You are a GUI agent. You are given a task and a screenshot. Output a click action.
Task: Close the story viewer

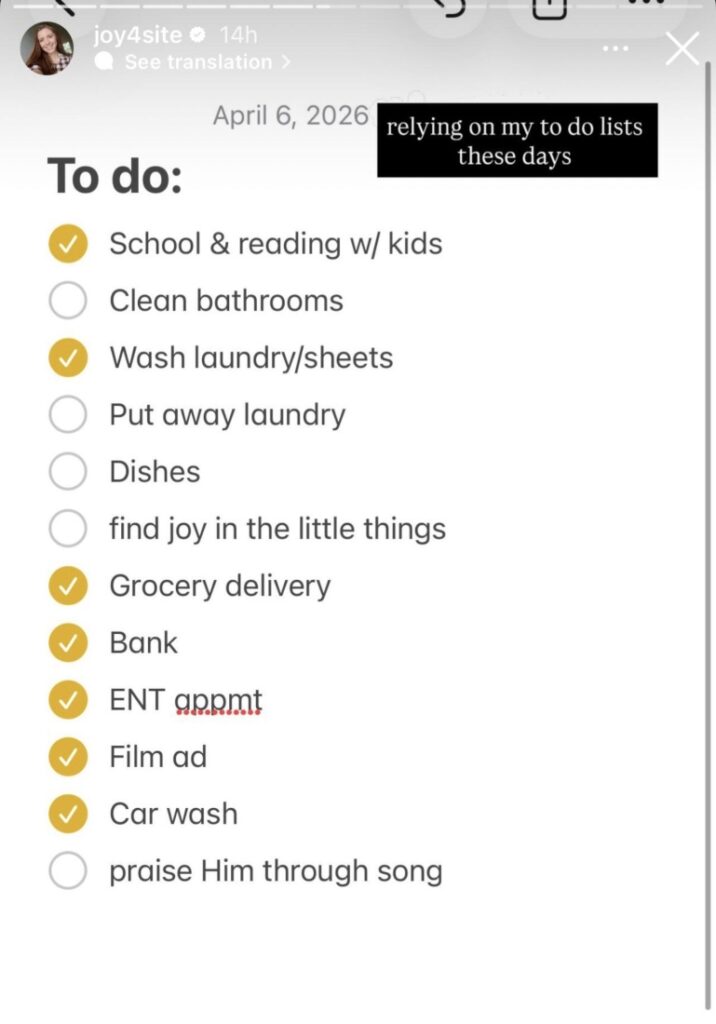[682, 48]
